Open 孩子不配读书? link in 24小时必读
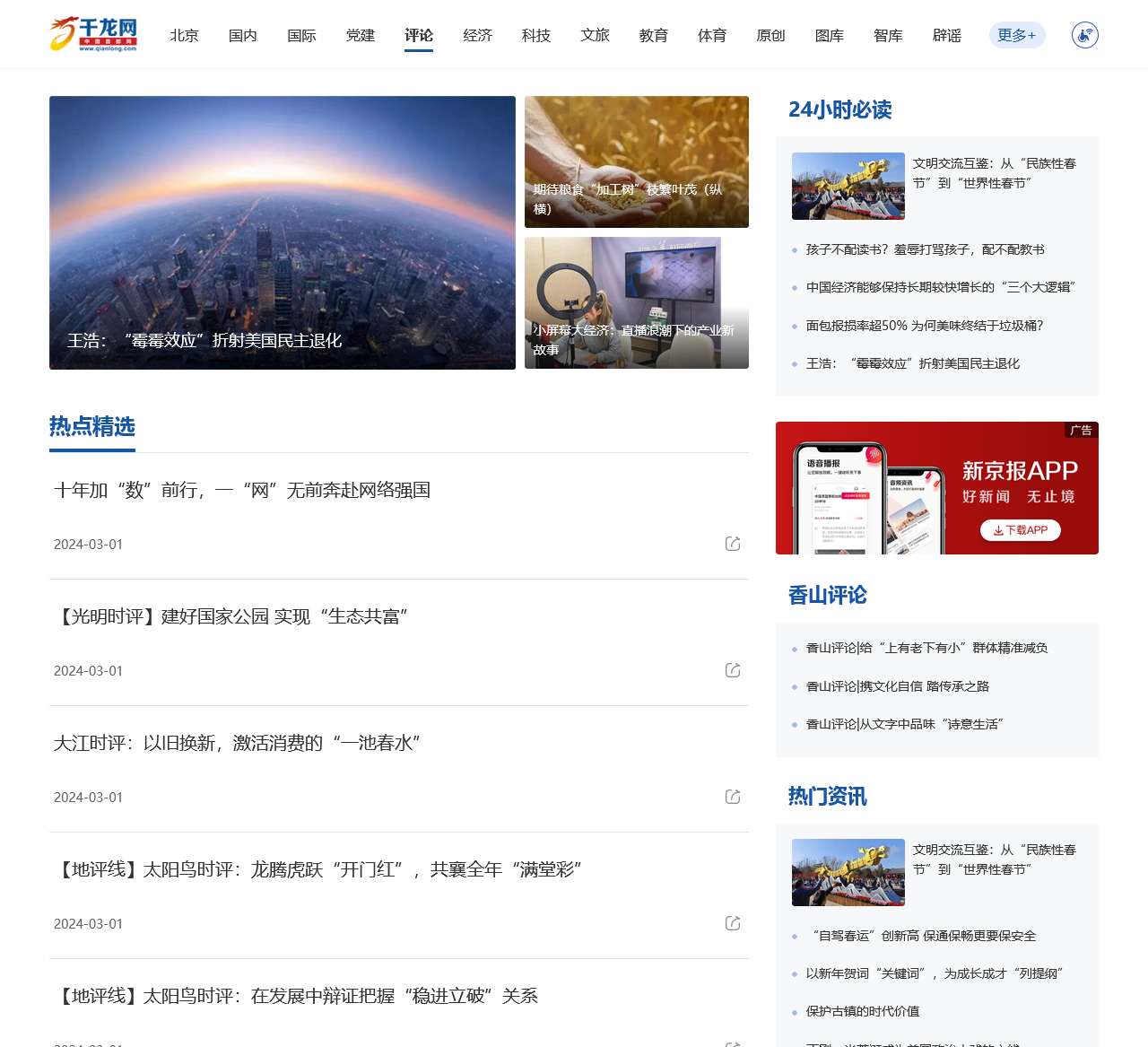The height and width of the screenshot is (1047, 1148). (x=925, y=249)
